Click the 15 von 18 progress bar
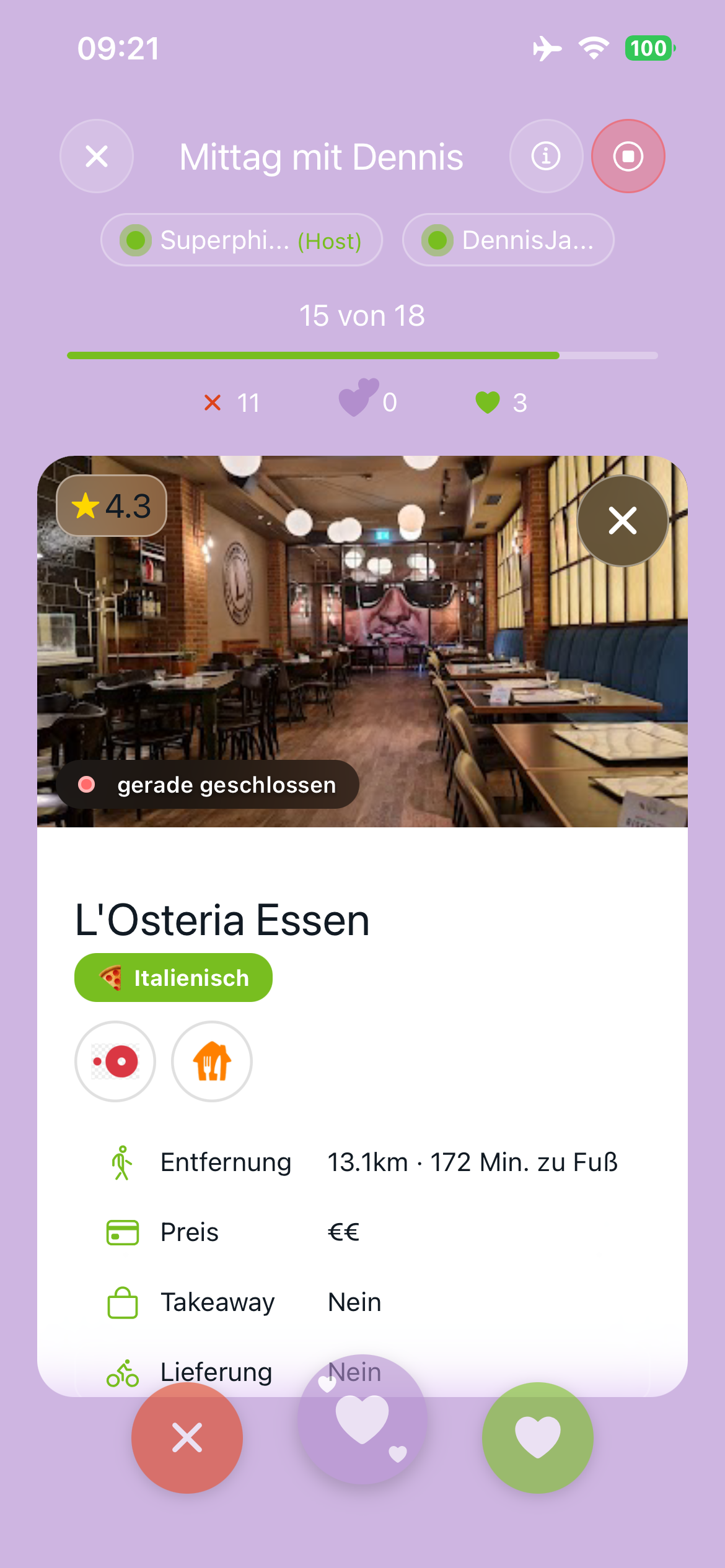 coord(362,355)
